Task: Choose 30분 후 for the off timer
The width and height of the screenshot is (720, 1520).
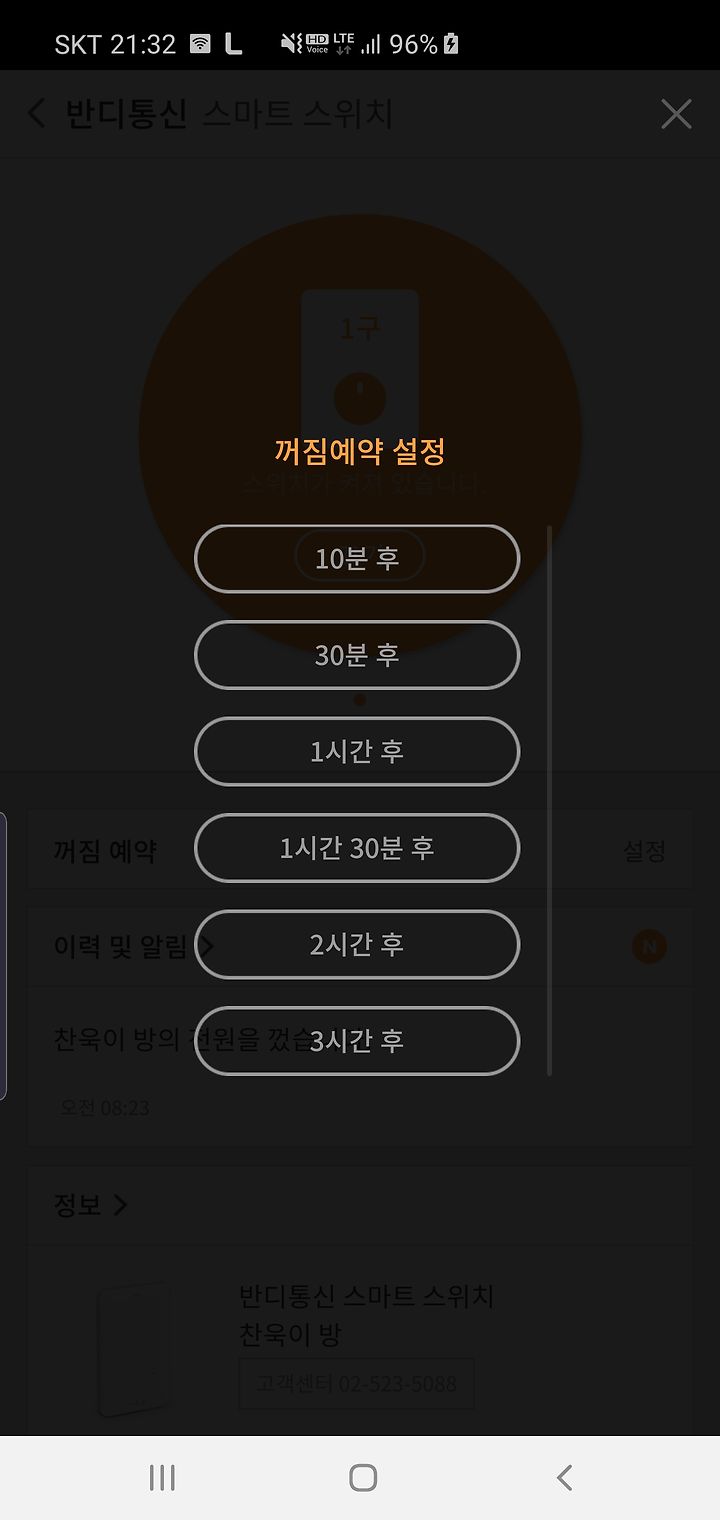Action: pyautogui.click(x=357, y=655)
